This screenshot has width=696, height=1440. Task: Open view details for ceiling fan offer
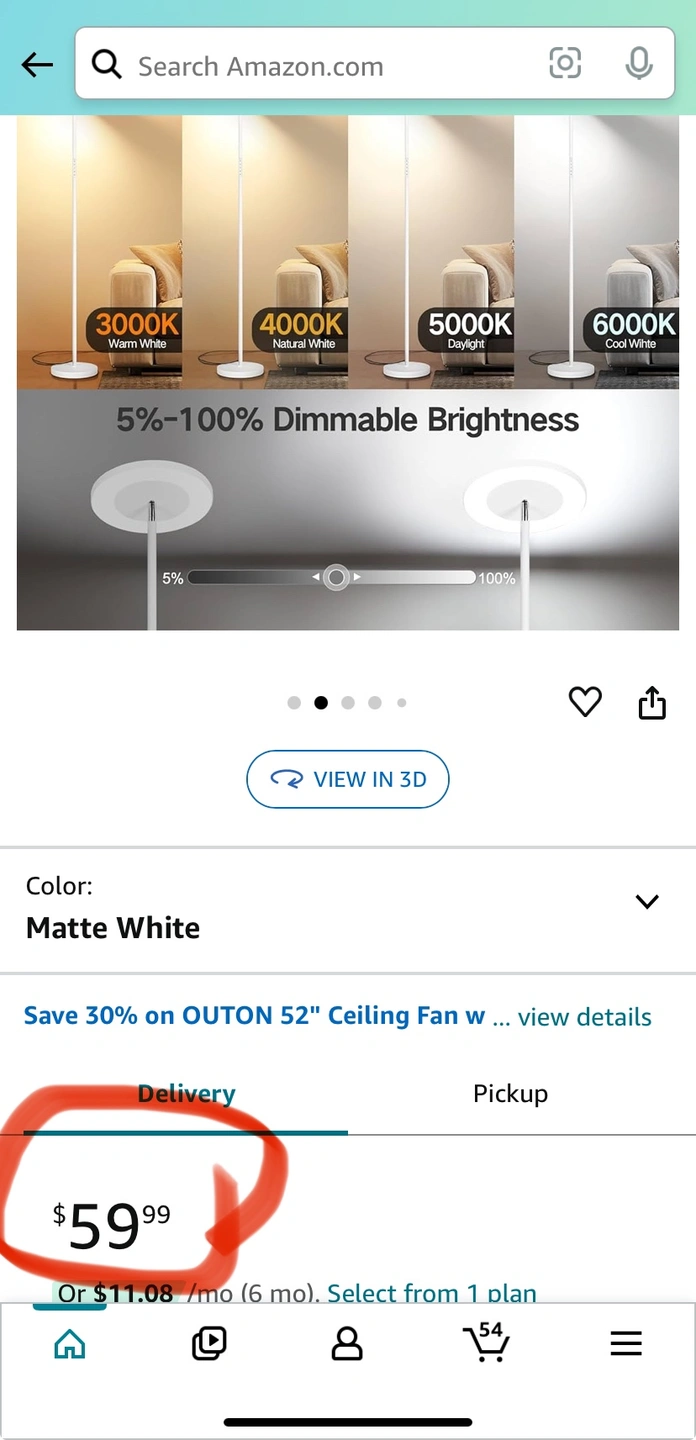(x=584, y=1017)
